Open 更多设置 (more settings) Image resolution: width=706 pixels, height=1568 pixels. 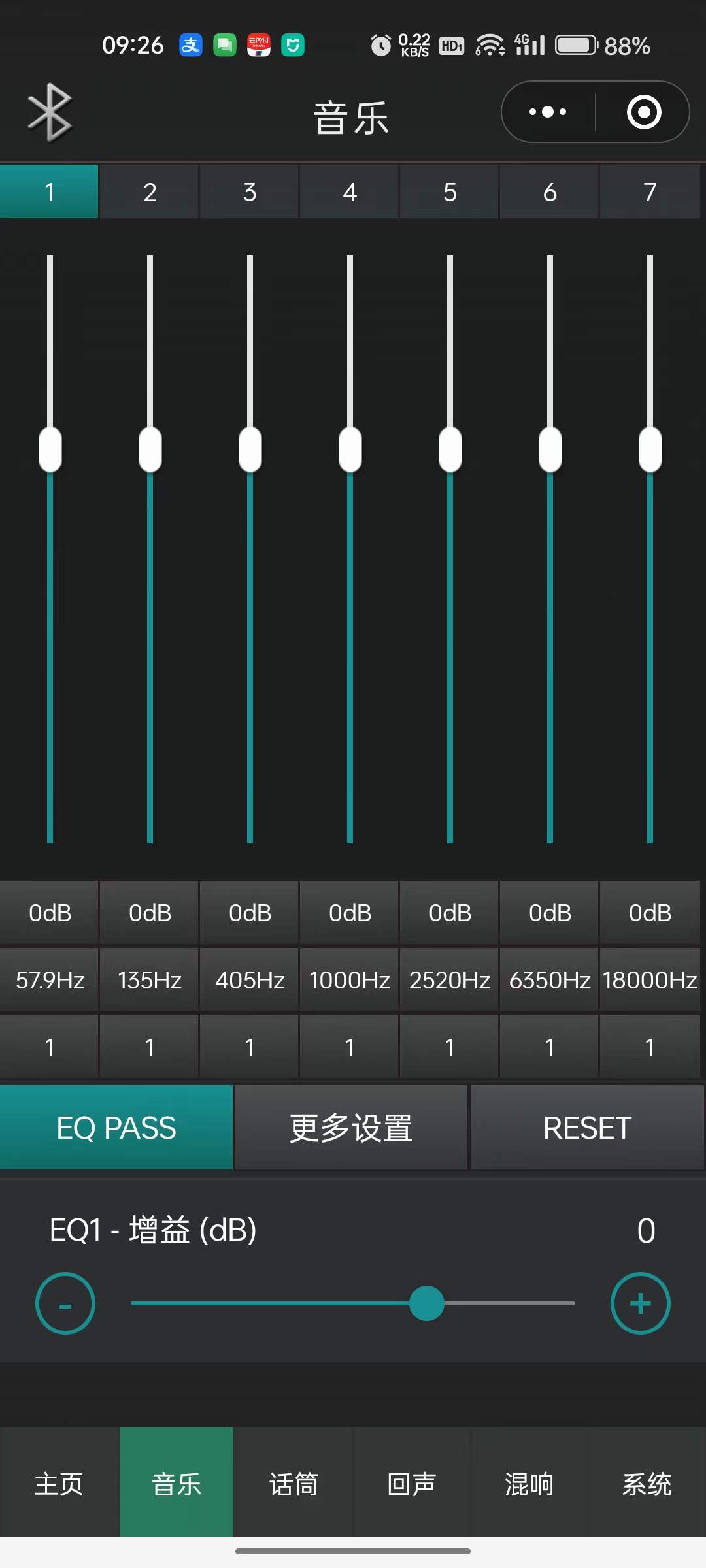point(351,1128)
